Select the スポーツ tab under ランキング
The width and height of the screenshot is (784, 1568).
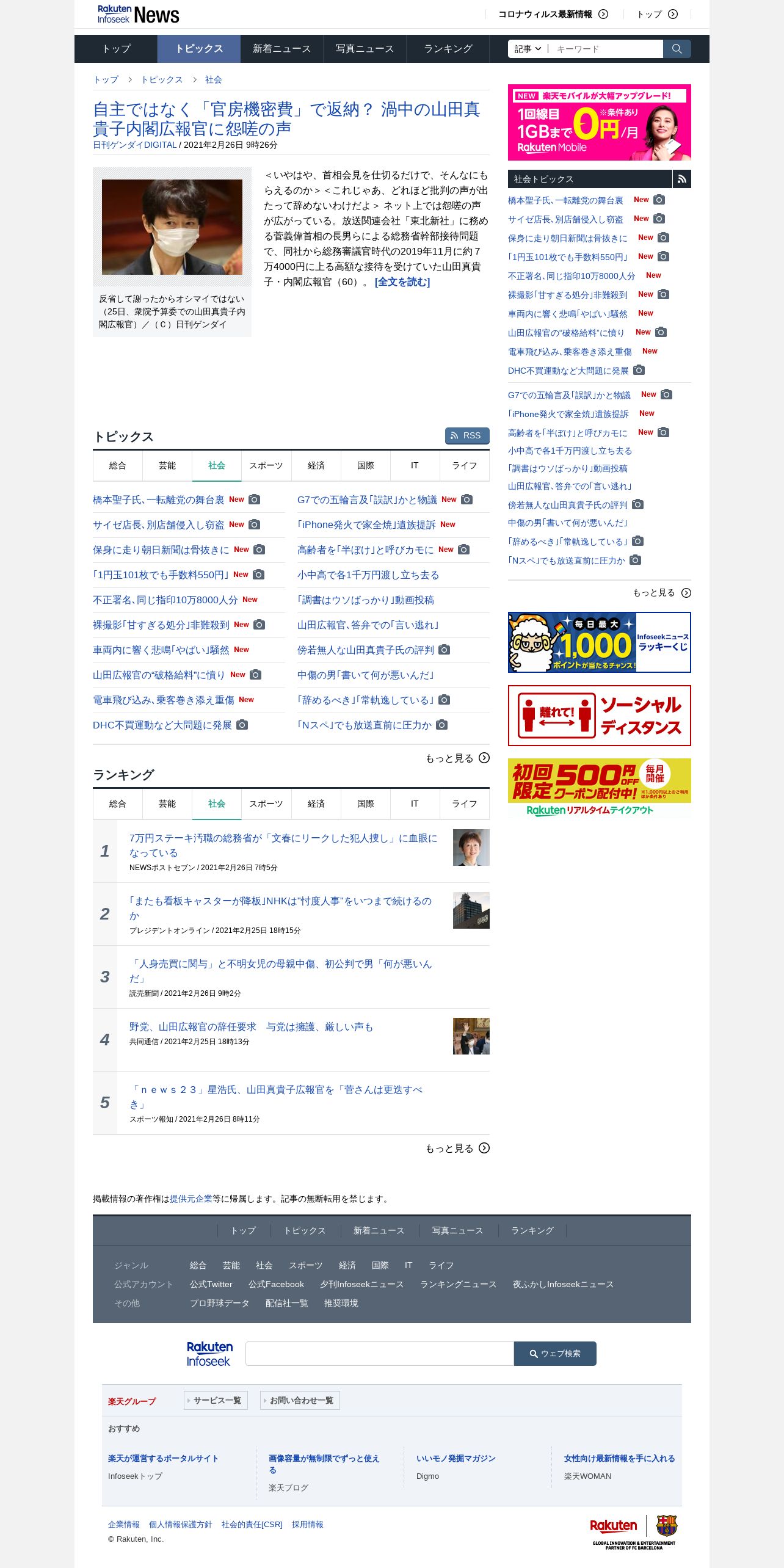pos(266,804)
